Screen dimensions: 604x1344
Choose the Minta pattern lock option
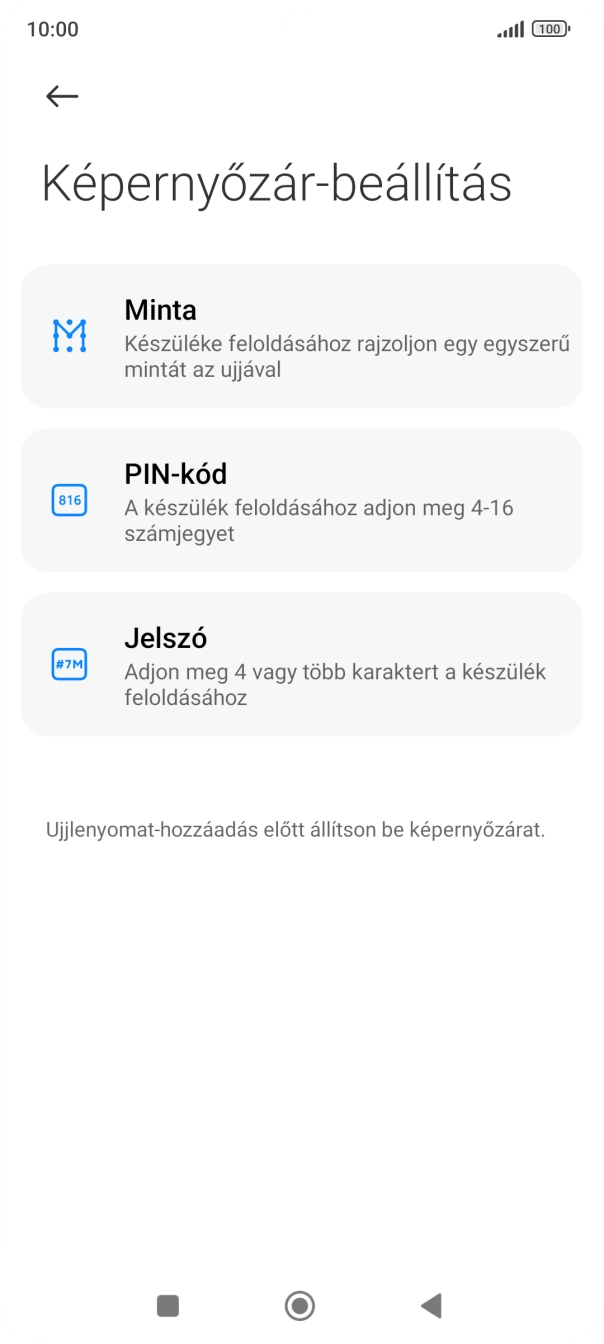click(301, 336)
